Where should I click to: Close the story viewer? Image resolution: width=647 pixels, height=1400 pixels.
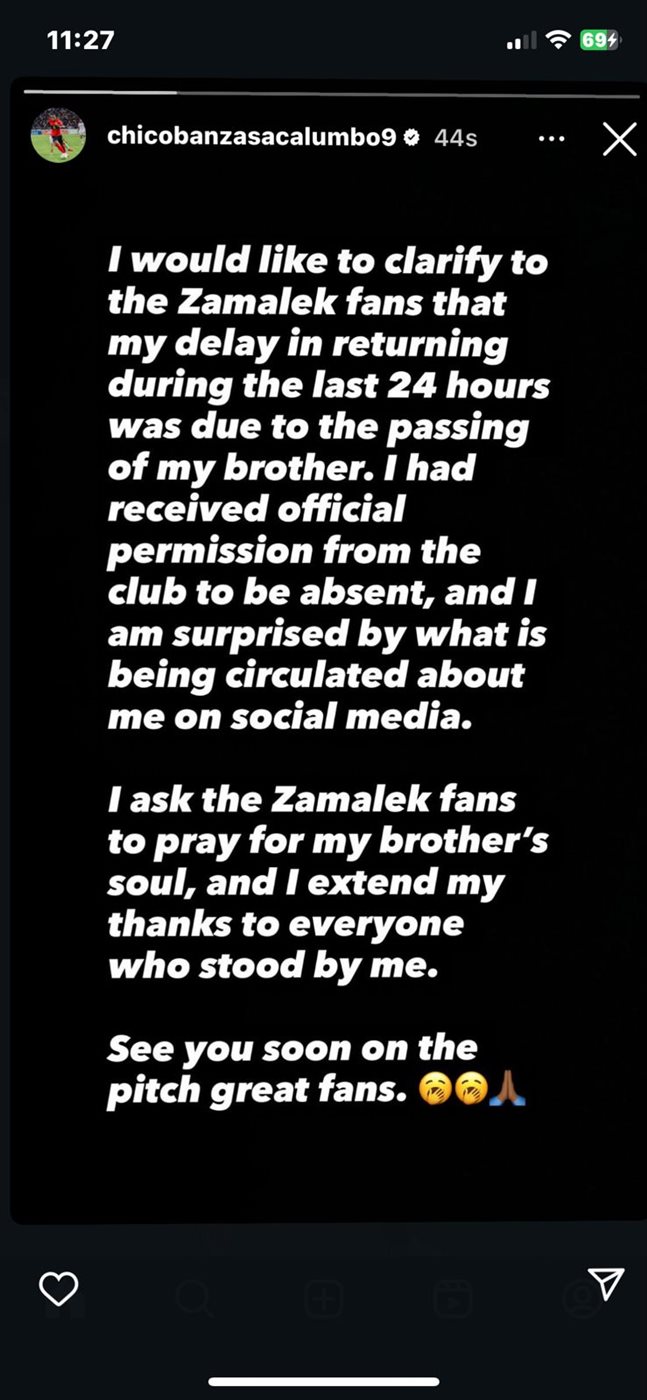[x=619, y=140]
